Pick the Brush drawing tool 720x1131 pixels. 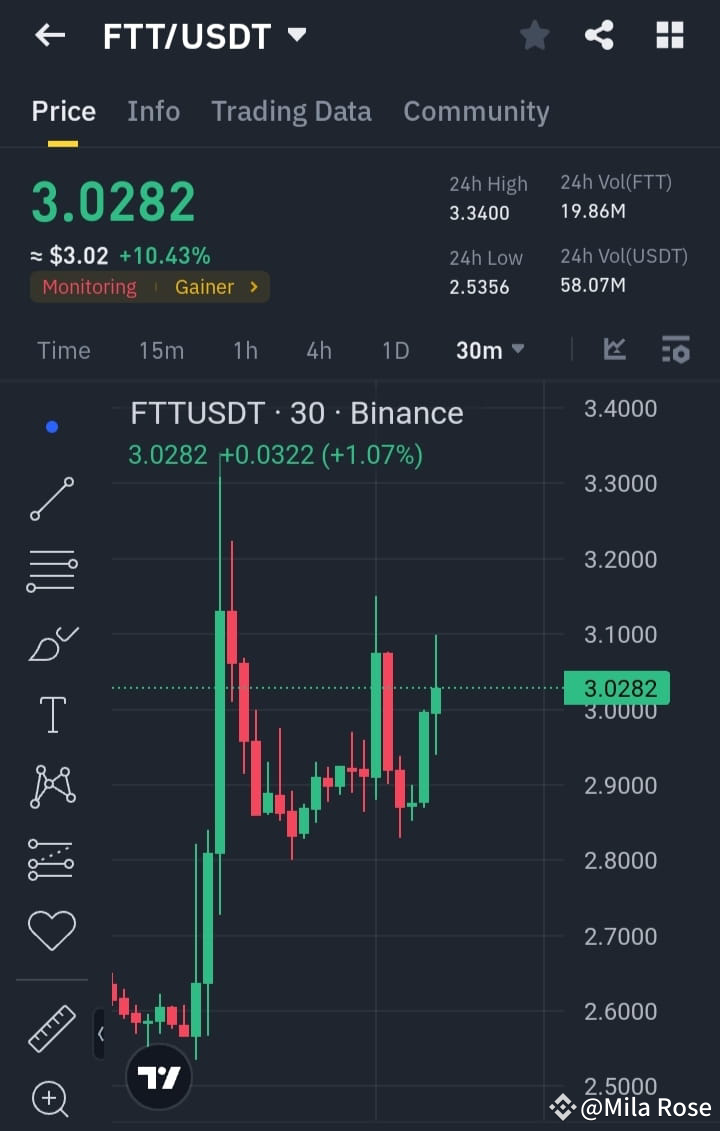[x=51, y=644]
